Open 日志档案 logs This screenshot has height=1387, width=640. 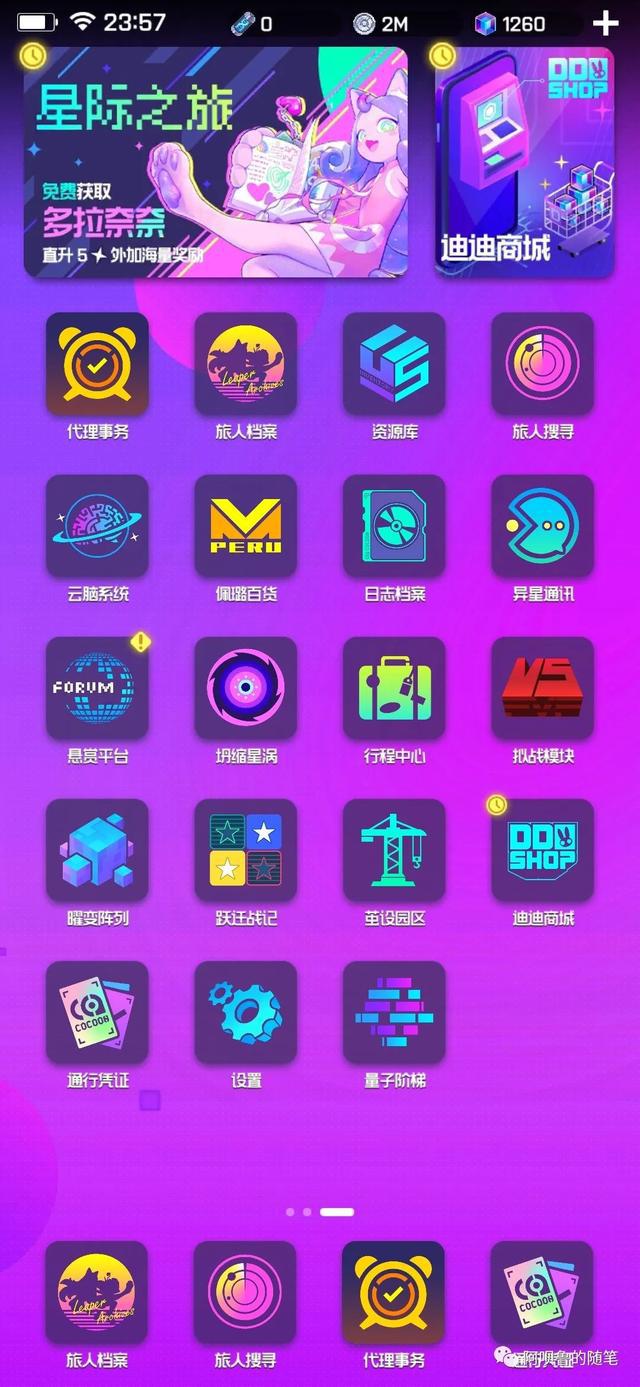click(x=394, y=526)
